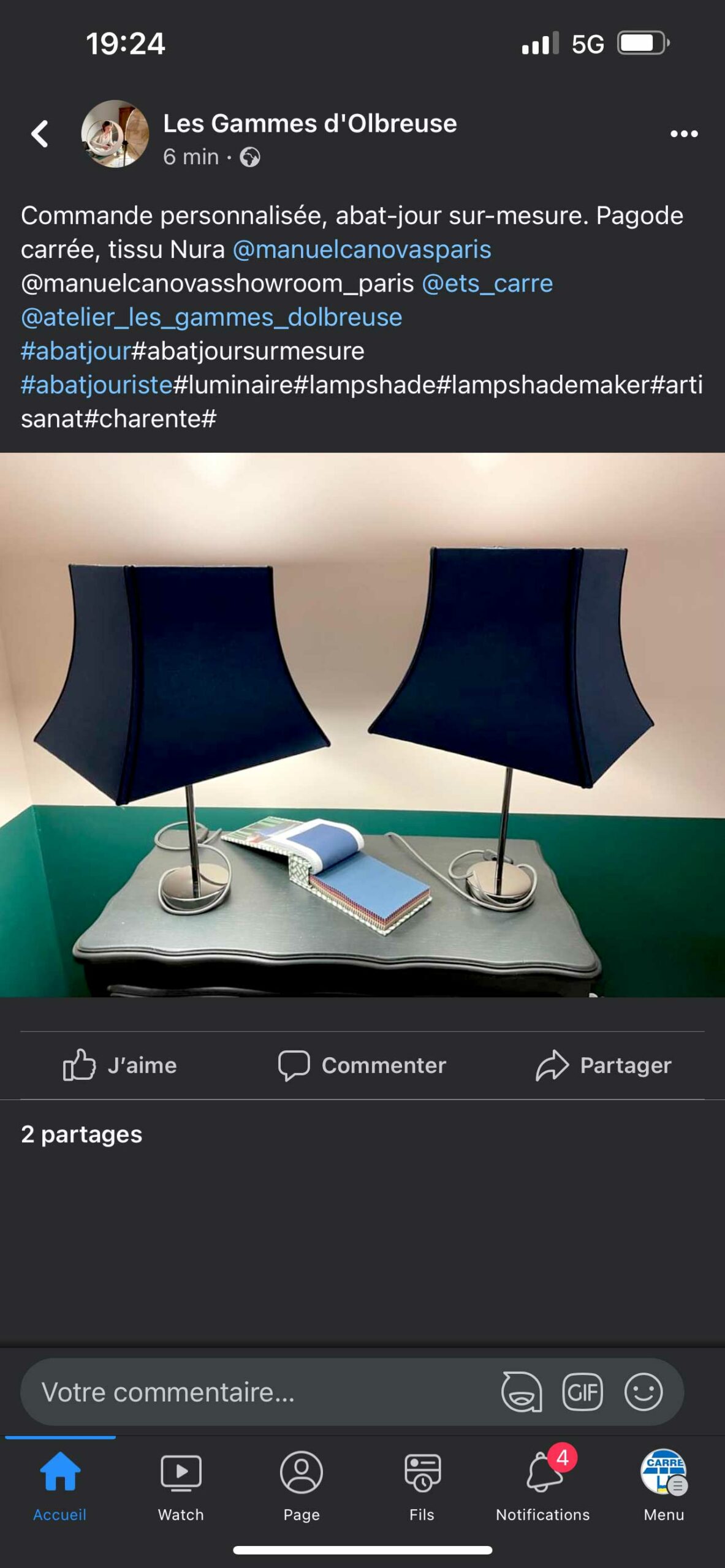Open the emoji smiley picker

[x=643, y=1392]
